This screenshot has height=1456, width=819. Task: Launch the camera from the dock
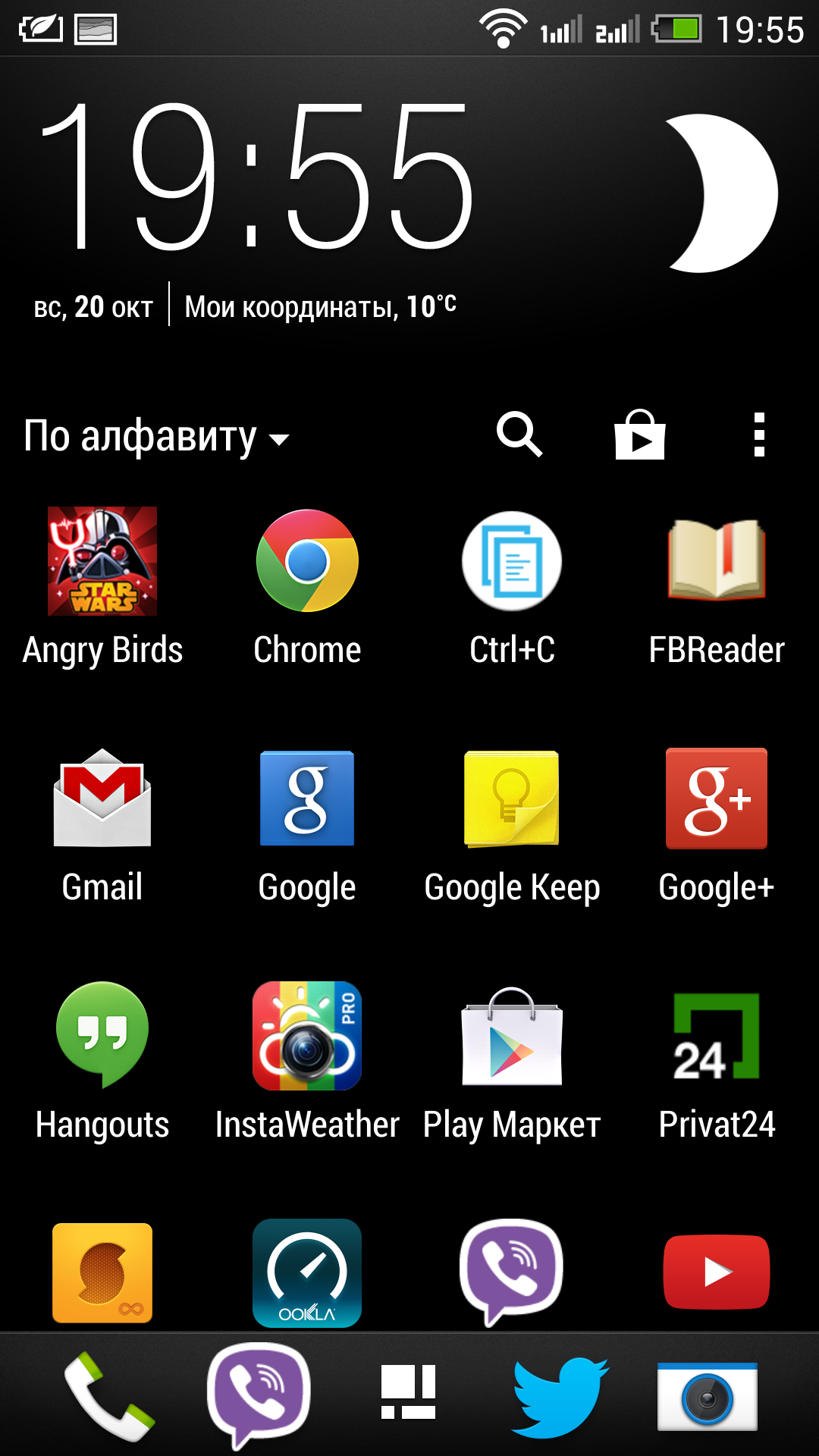tap(708, 1397)
